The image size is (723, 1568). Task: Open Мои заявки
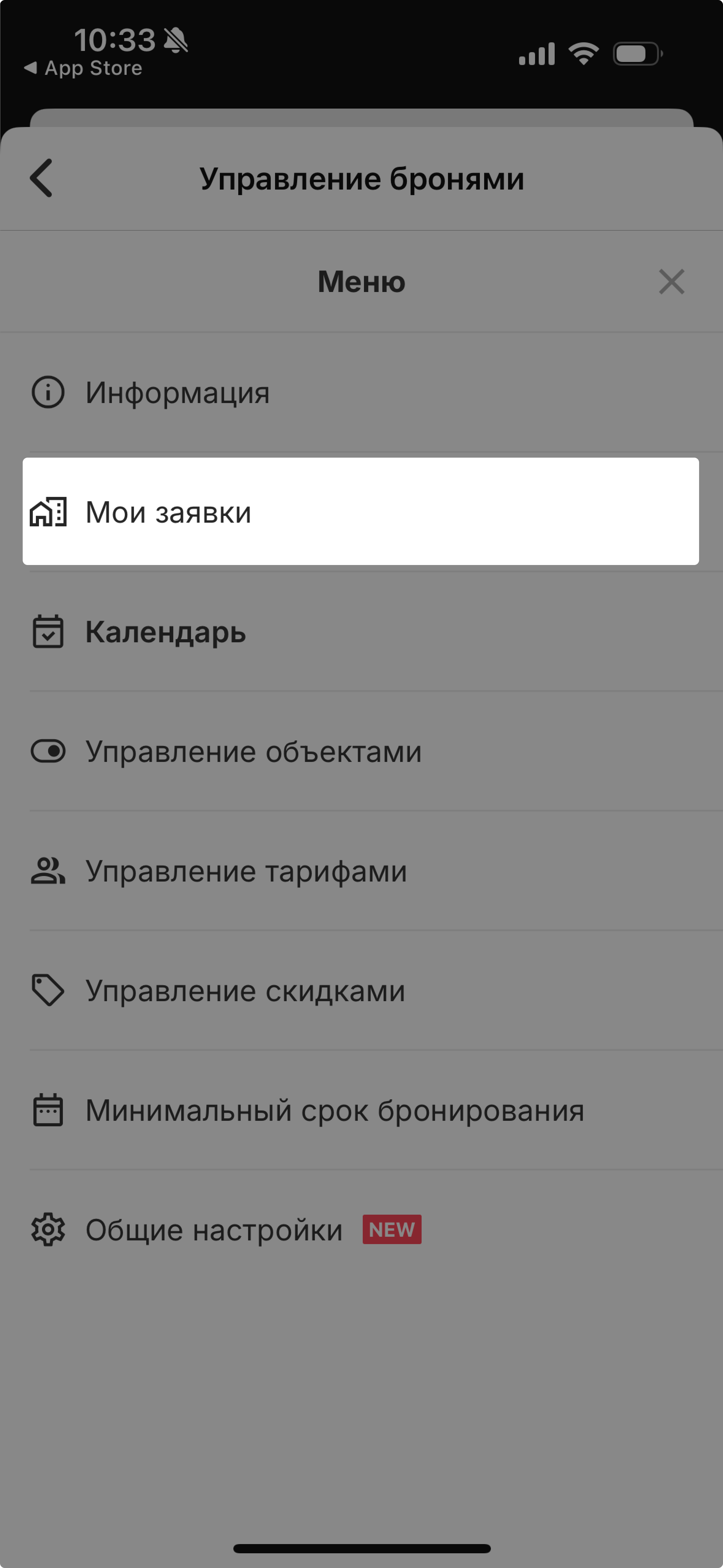pos(361,511)
